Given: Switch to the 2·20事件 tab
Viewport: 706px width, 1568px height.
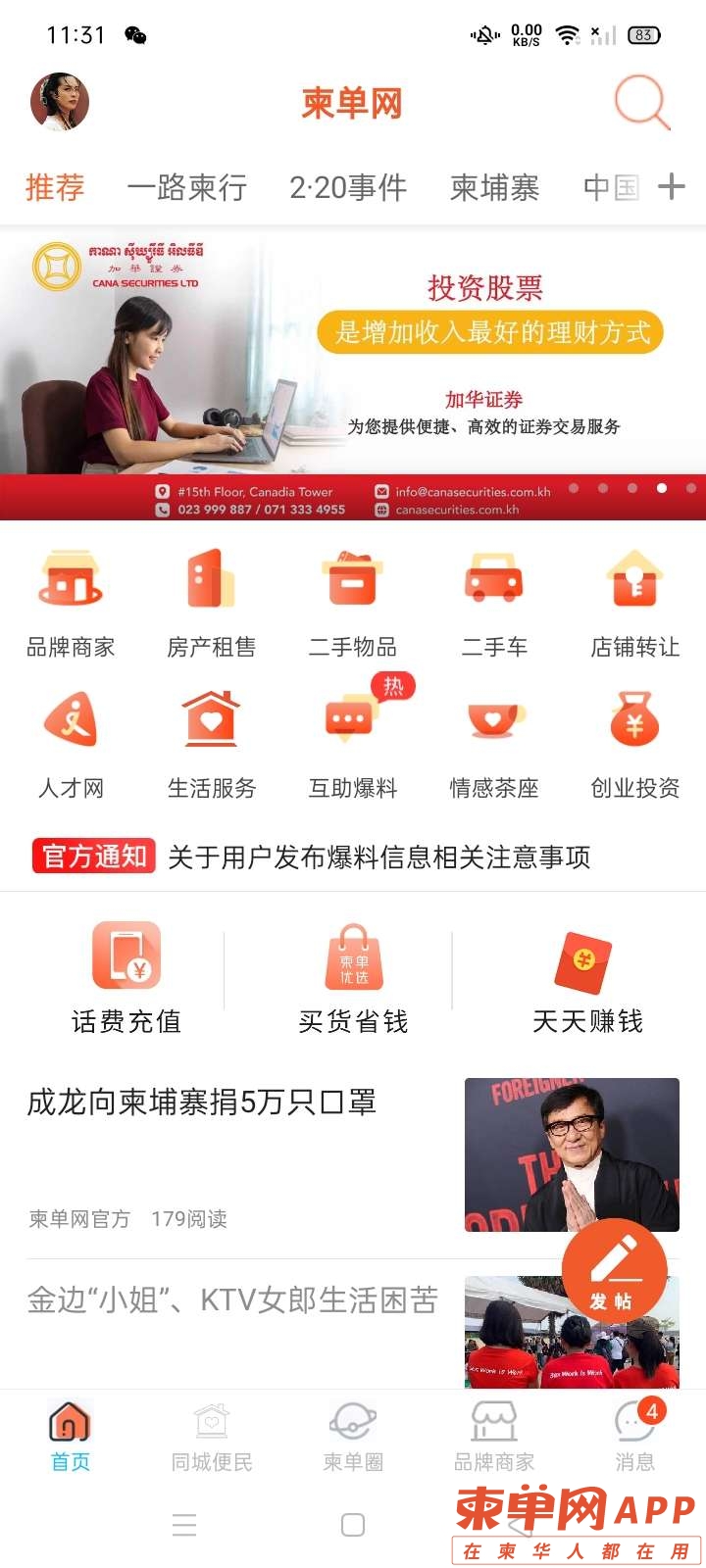Looking at the screenshot, I should (x=348, y=187).
